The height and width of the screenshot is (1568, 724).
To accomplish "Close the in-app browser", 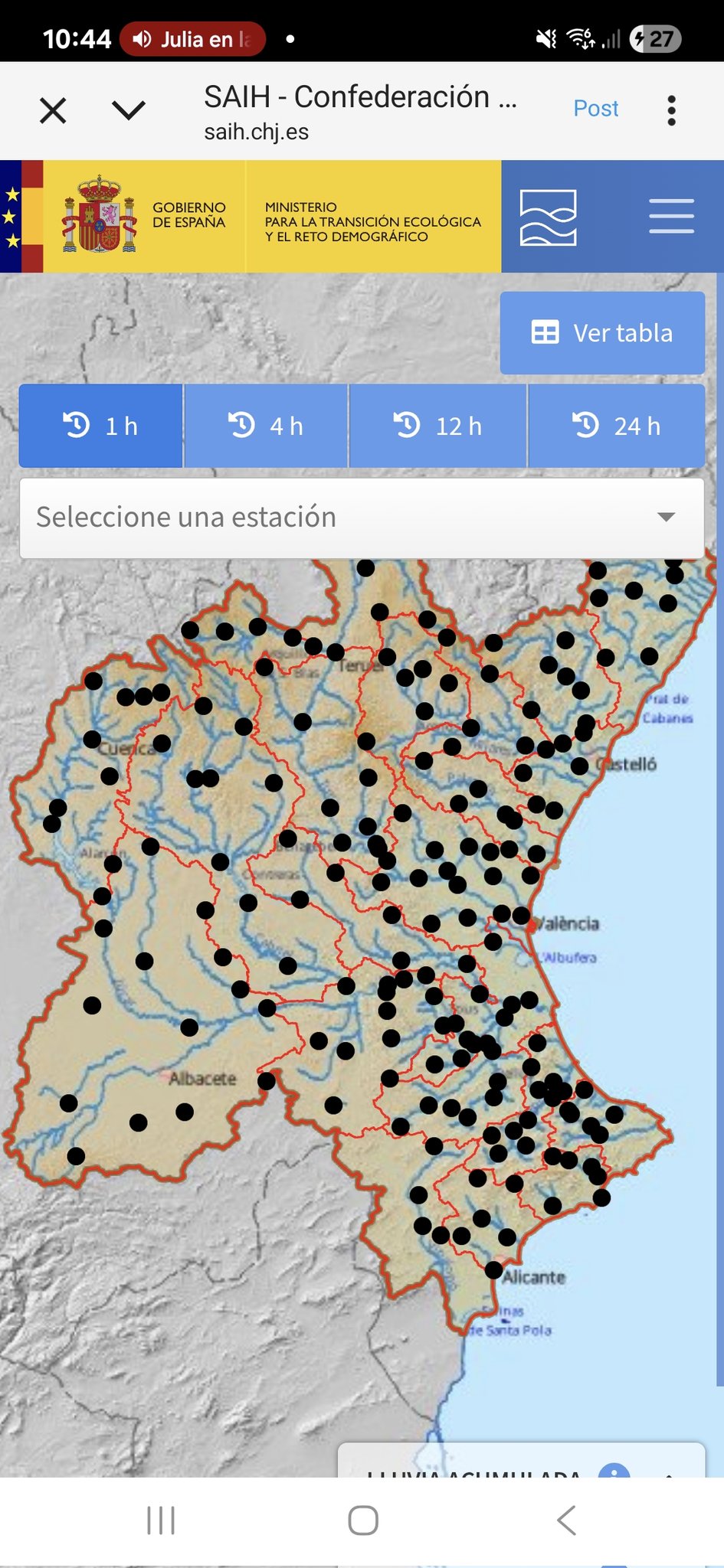I will click(53, 110).
